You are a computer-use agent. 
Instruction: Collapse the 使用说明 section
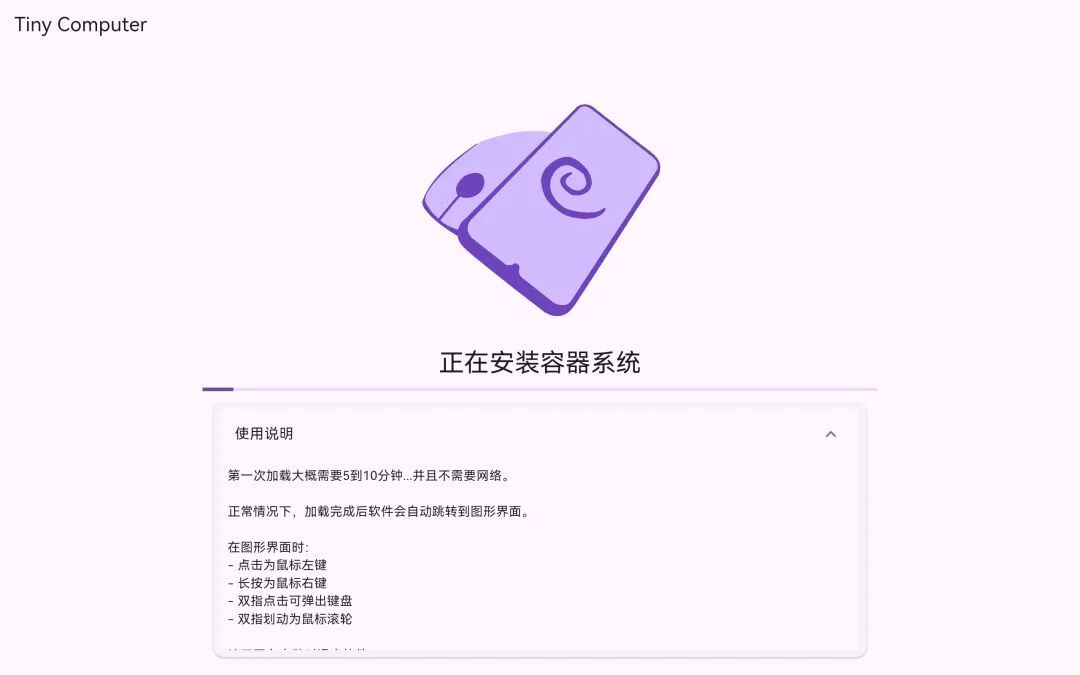point(830,434)
